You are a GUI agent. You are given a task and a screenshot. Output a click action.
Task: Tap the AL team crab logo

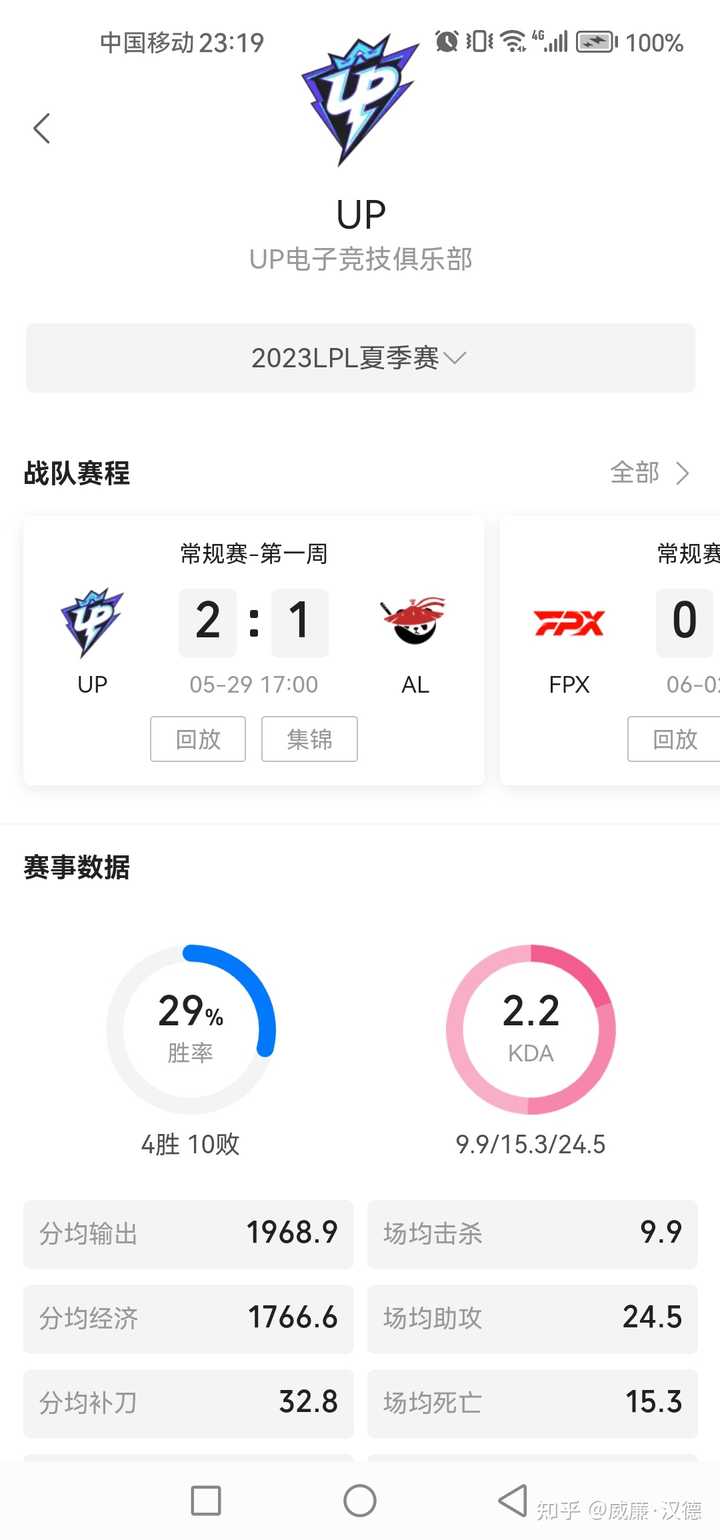pyautogui.click(x=415, y=620)
